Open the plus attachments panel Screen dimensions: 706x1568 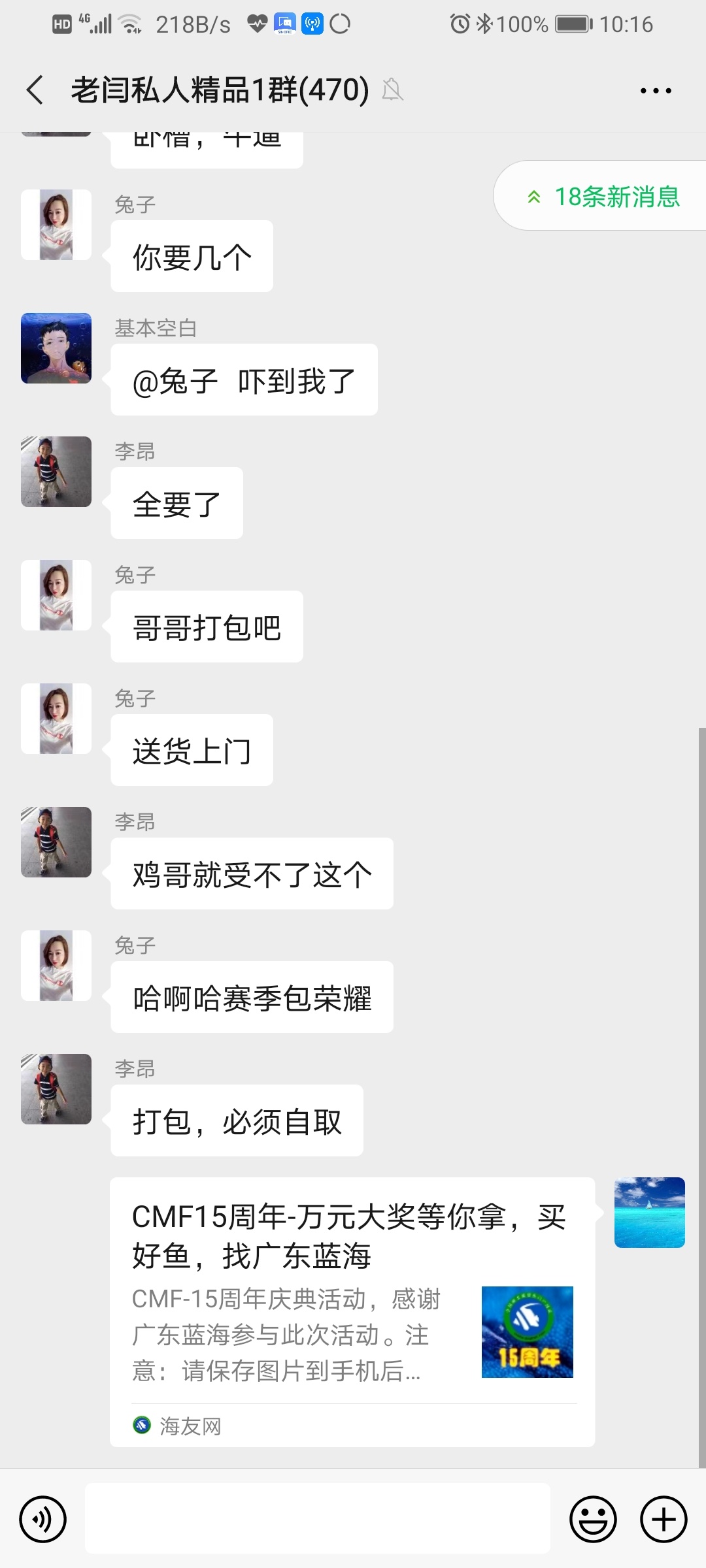(663, 1519)
